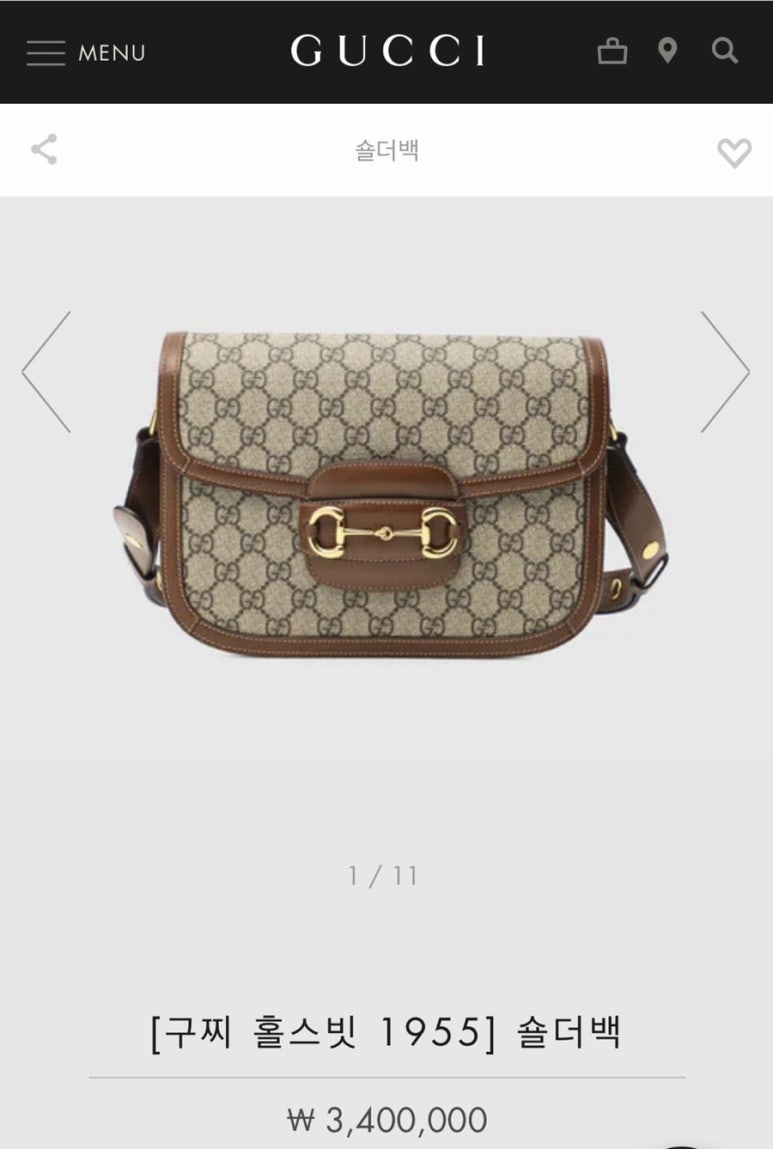Go to the Gucci home page
Screen dimensions: 773x1149
pyautogui.click(x=387, y=51)
